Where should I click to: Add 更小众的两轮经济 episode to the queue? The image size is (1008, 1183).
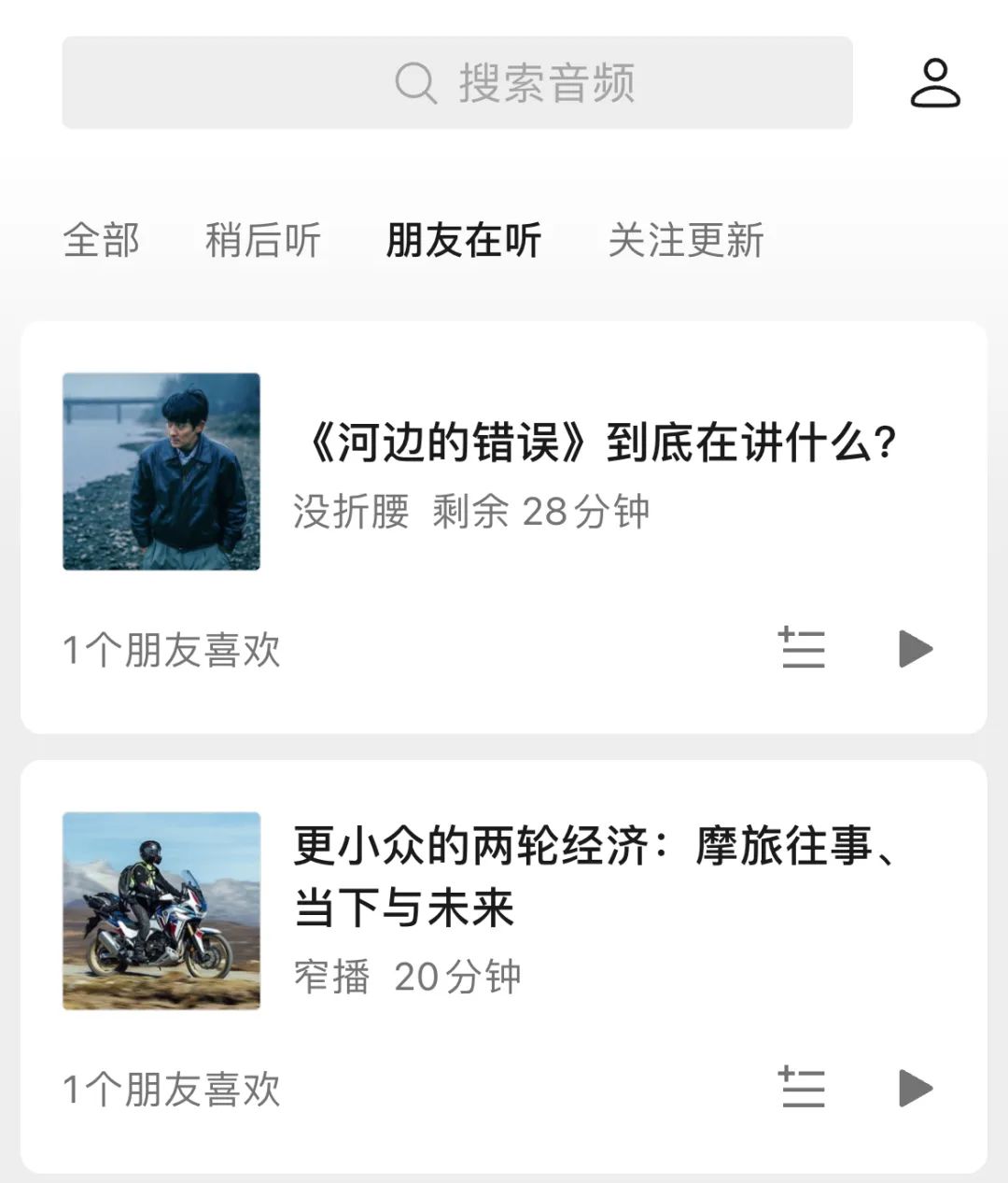(803, 1087)
